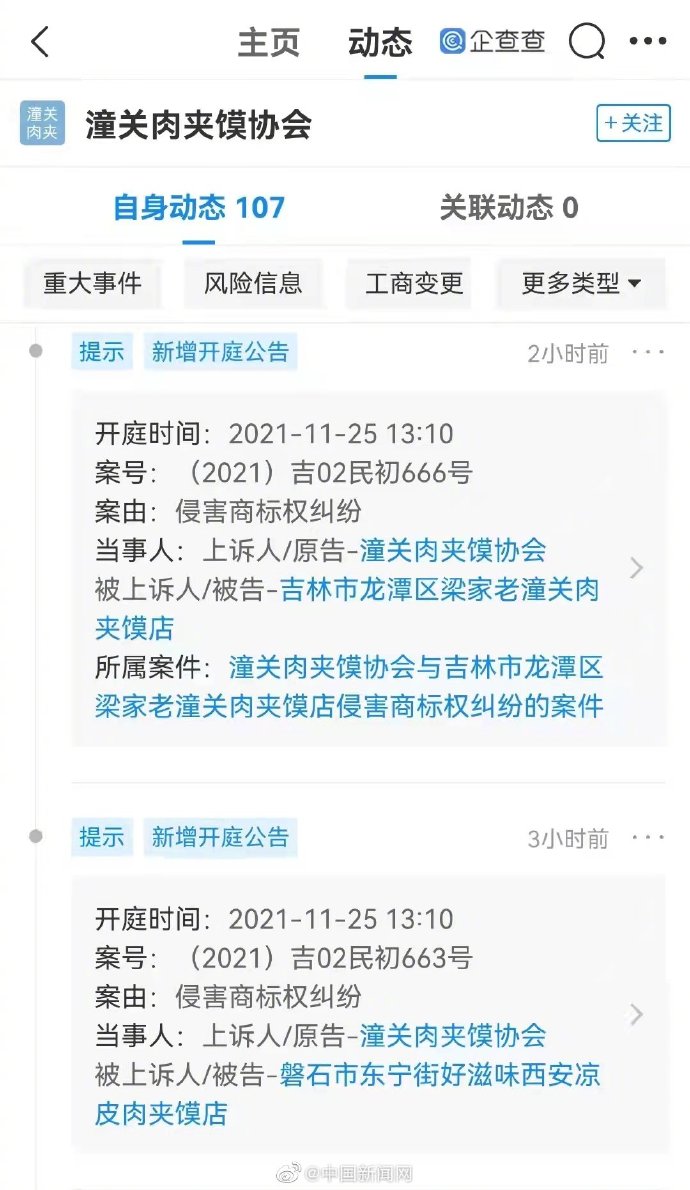Open the 所属案件 case link

point(349,687)
